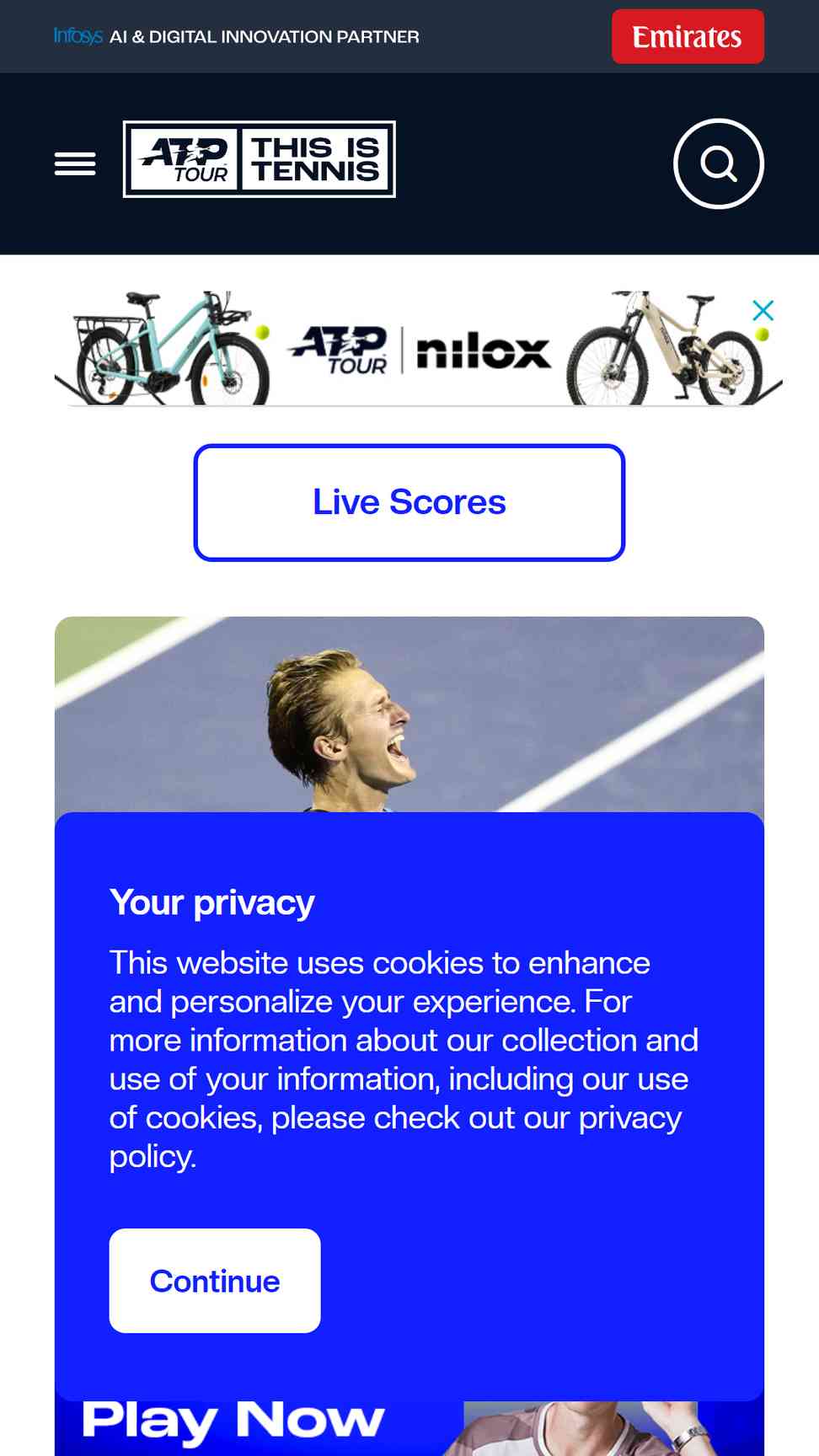Open Live Scores
This screenshot has width=819, height=1456.
(x=409, y=502)
